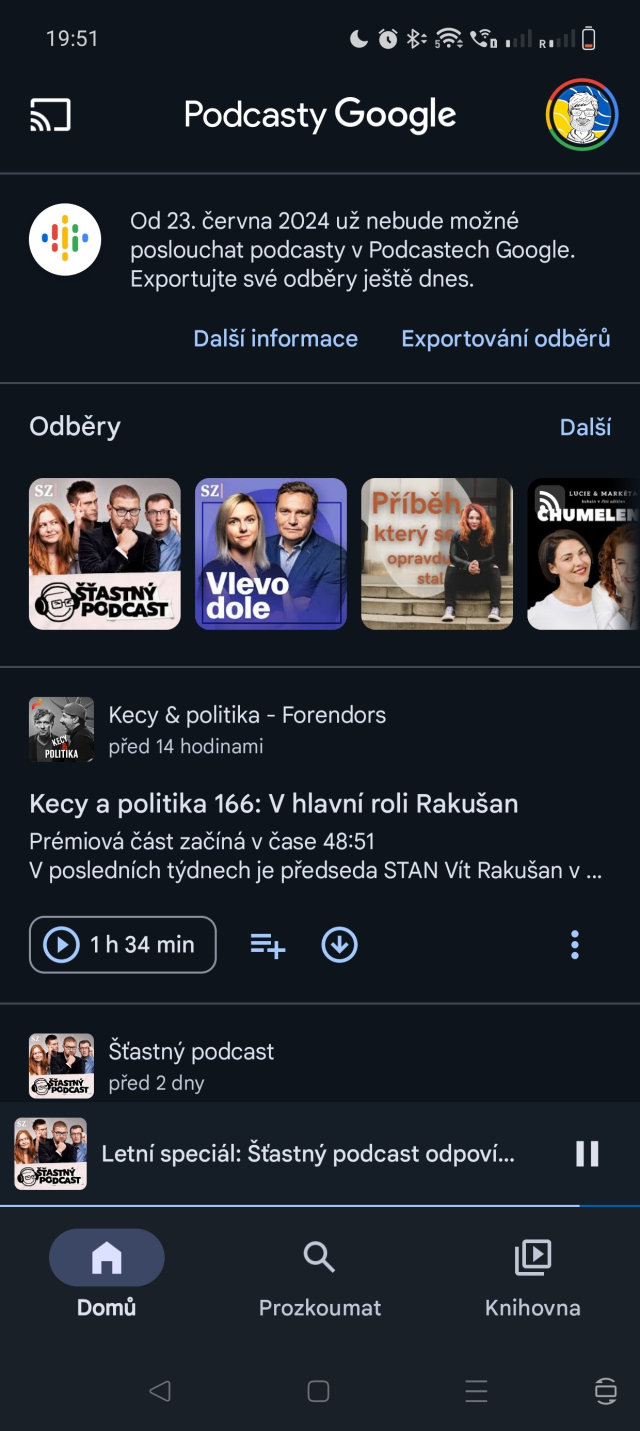Tap the system back button
640x1431 pixels.
click(x=160, y=1391)
